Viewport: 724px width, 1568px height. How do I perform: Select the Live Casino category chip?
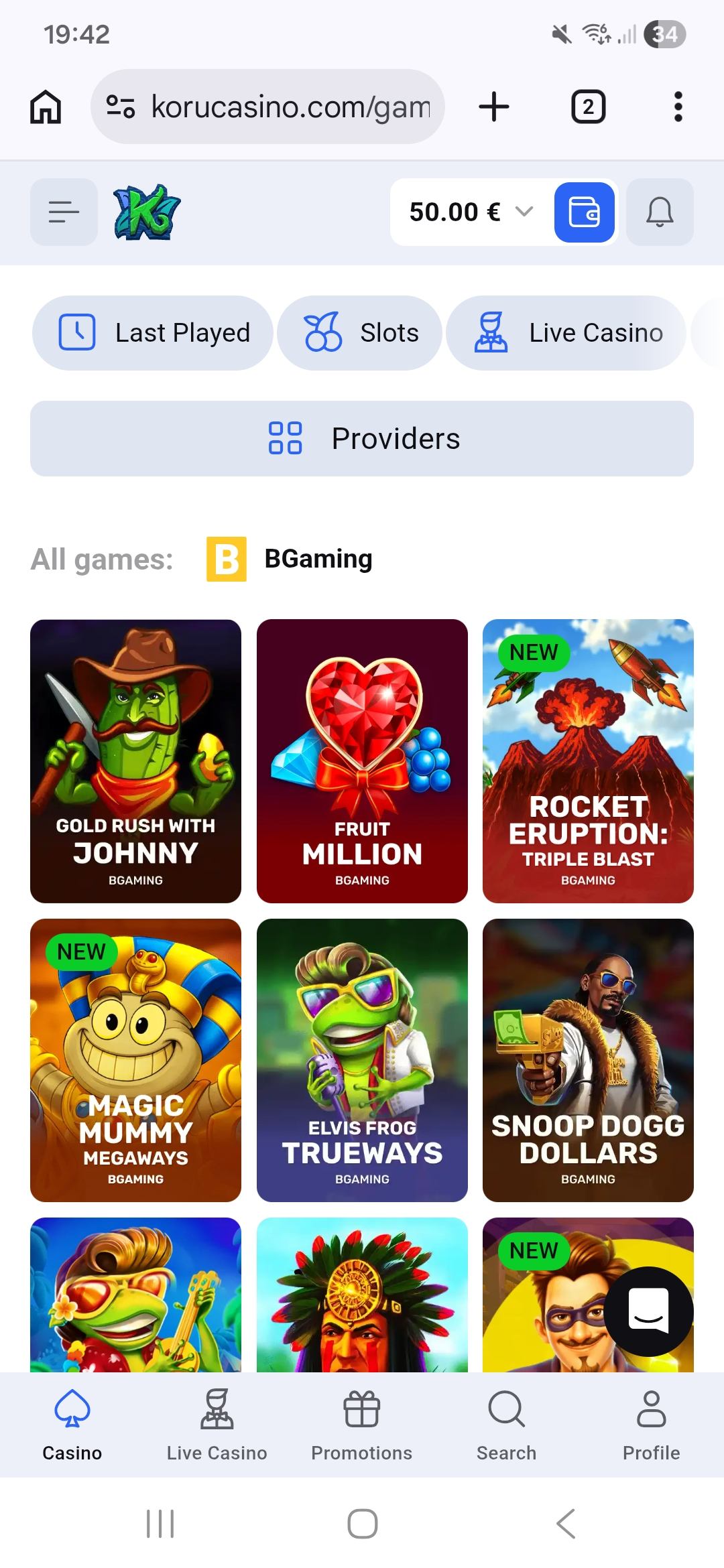(x=566, y=332)
